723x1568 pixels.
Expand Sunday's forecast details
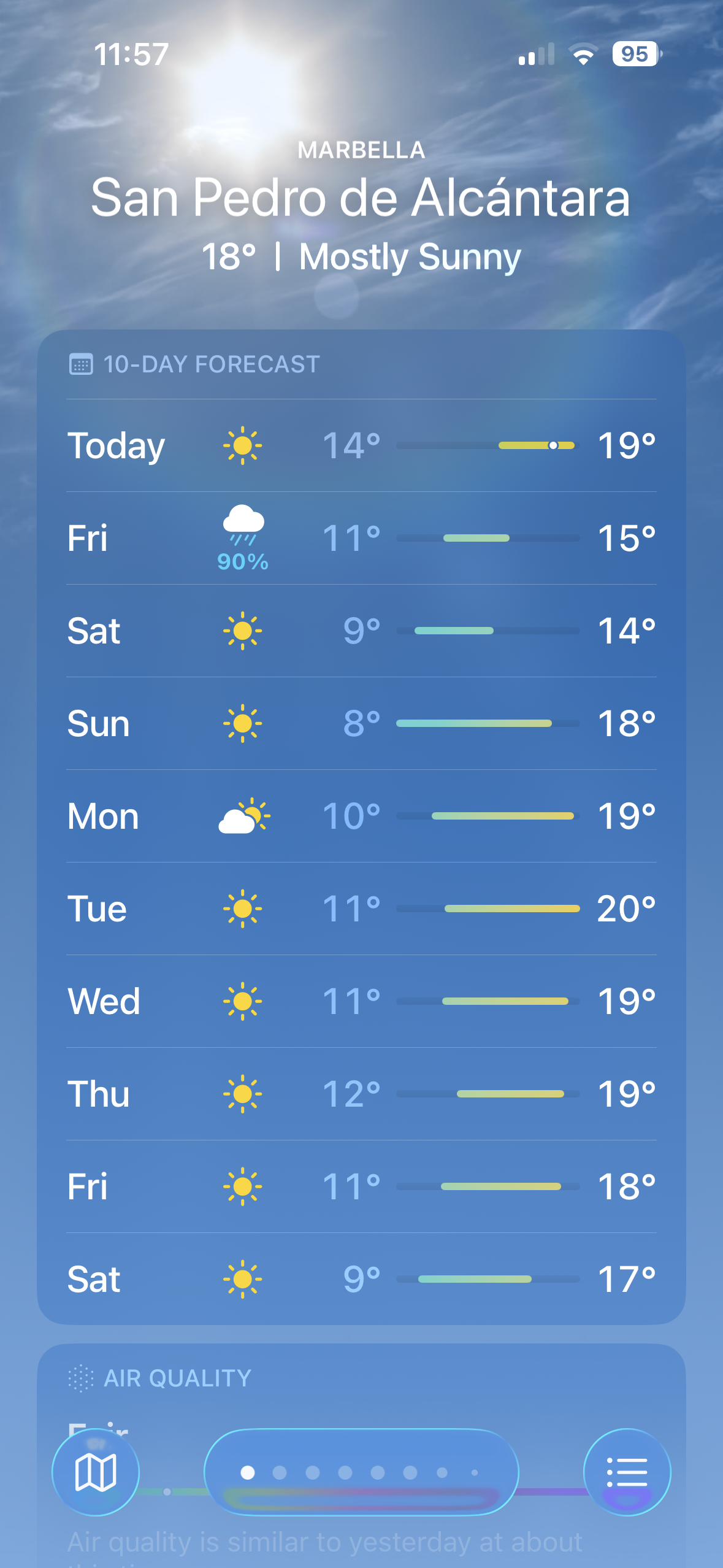pyautogui.click(x=361, y=723)
